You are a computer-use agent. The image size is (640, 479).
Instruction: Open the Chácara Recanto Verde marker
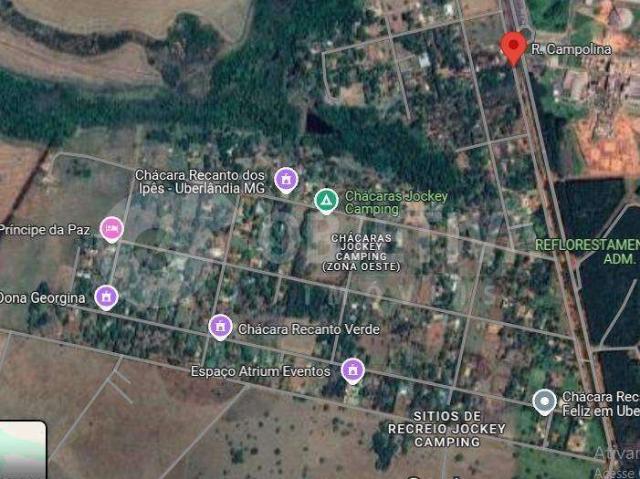[x=220, y=326]
